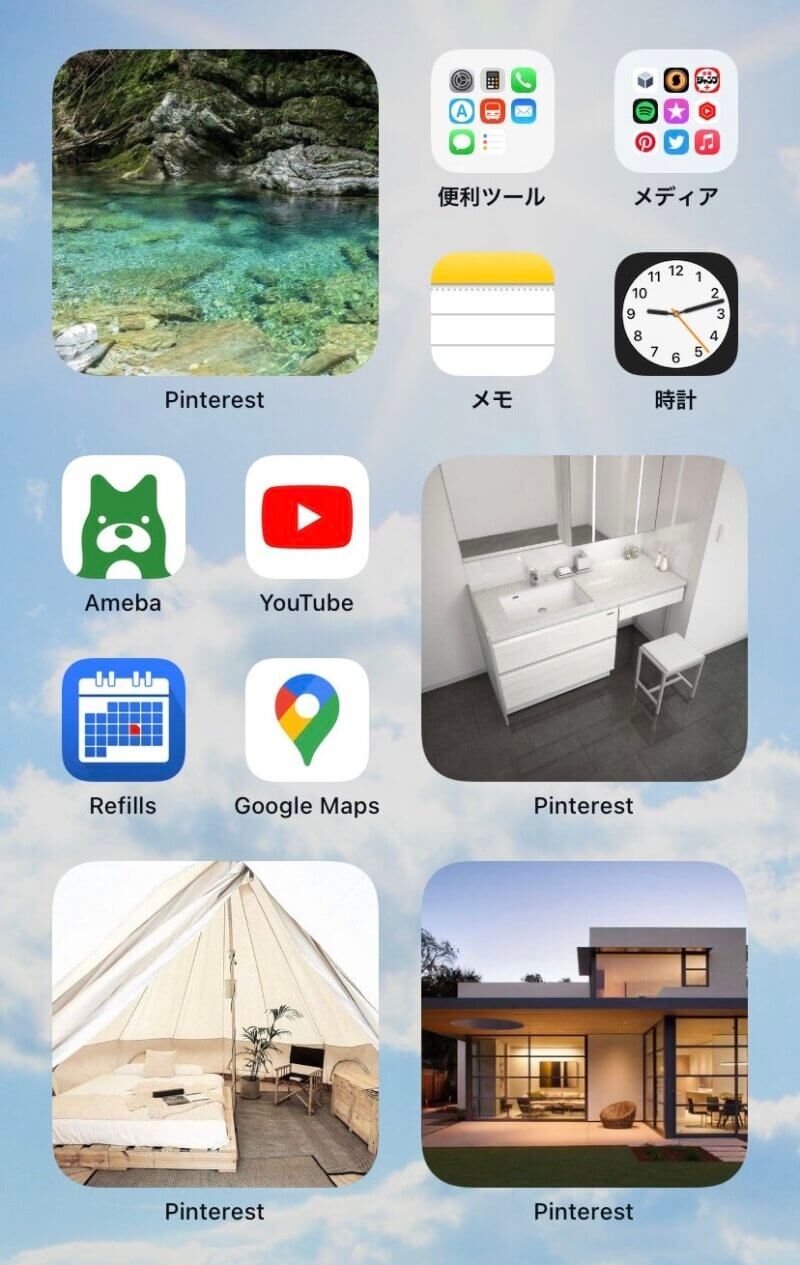Tap the YouTube app name label

306,601
